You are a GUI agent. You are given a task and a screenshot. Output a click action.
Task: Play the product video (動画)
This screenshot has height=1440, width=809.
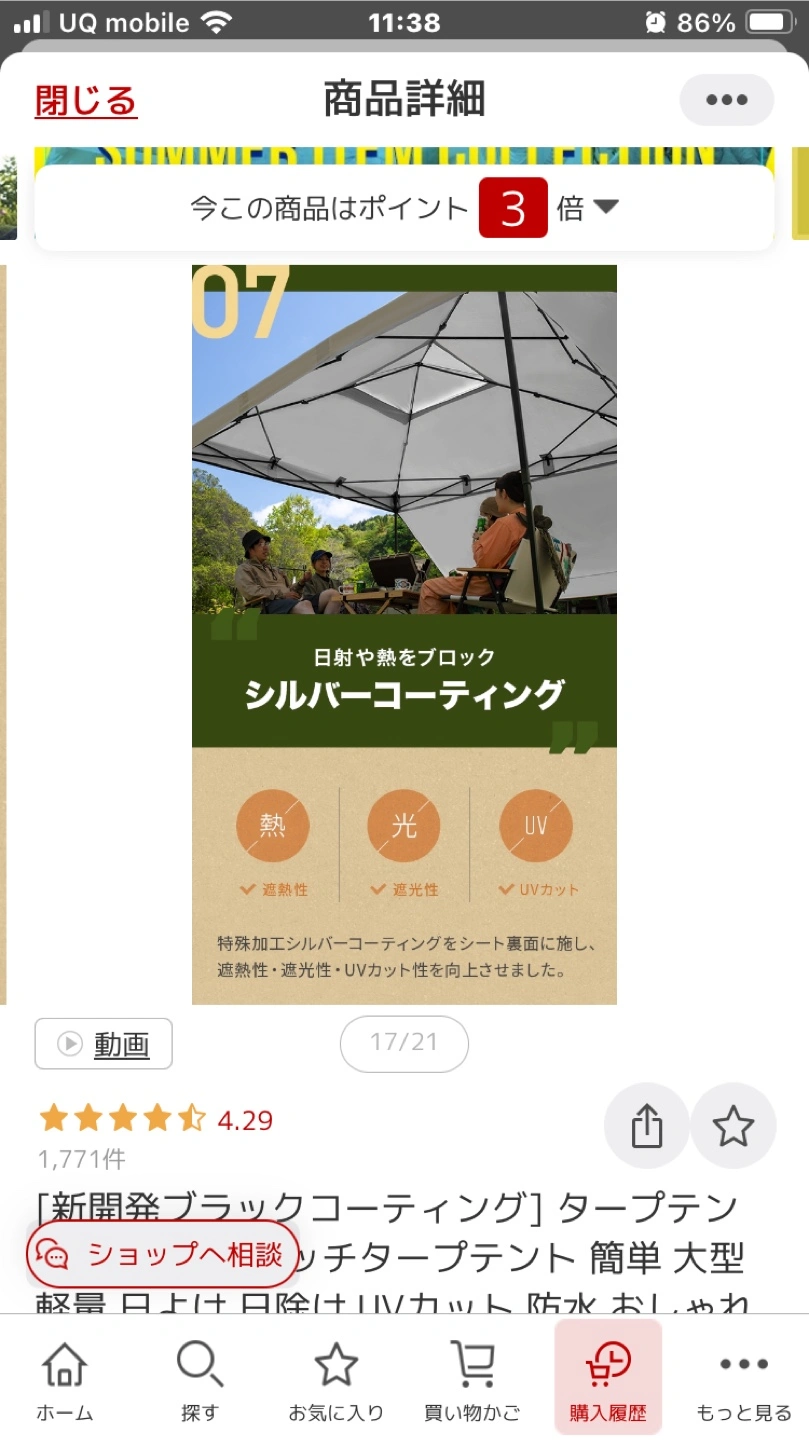[x=104, y=1044]
